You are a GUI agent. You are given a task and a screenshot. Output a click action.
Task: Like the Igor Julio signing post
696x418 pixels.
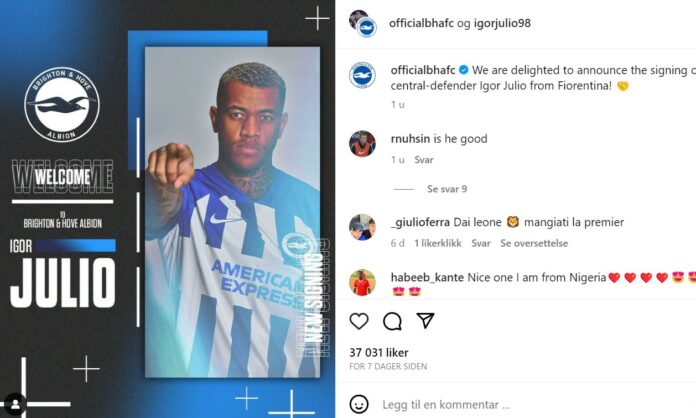359,321
